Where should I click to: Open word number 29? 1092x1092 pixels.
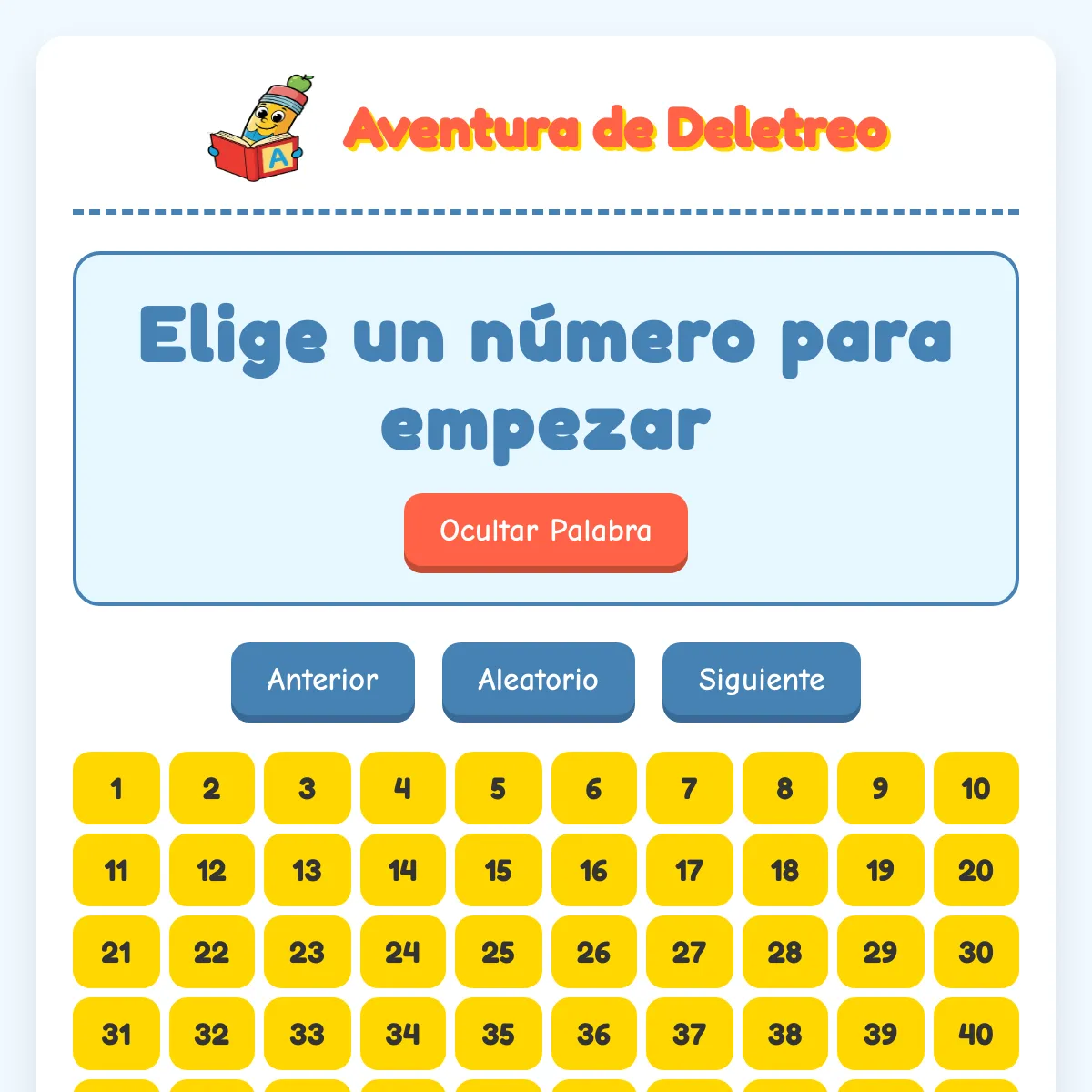click(880, 952)
